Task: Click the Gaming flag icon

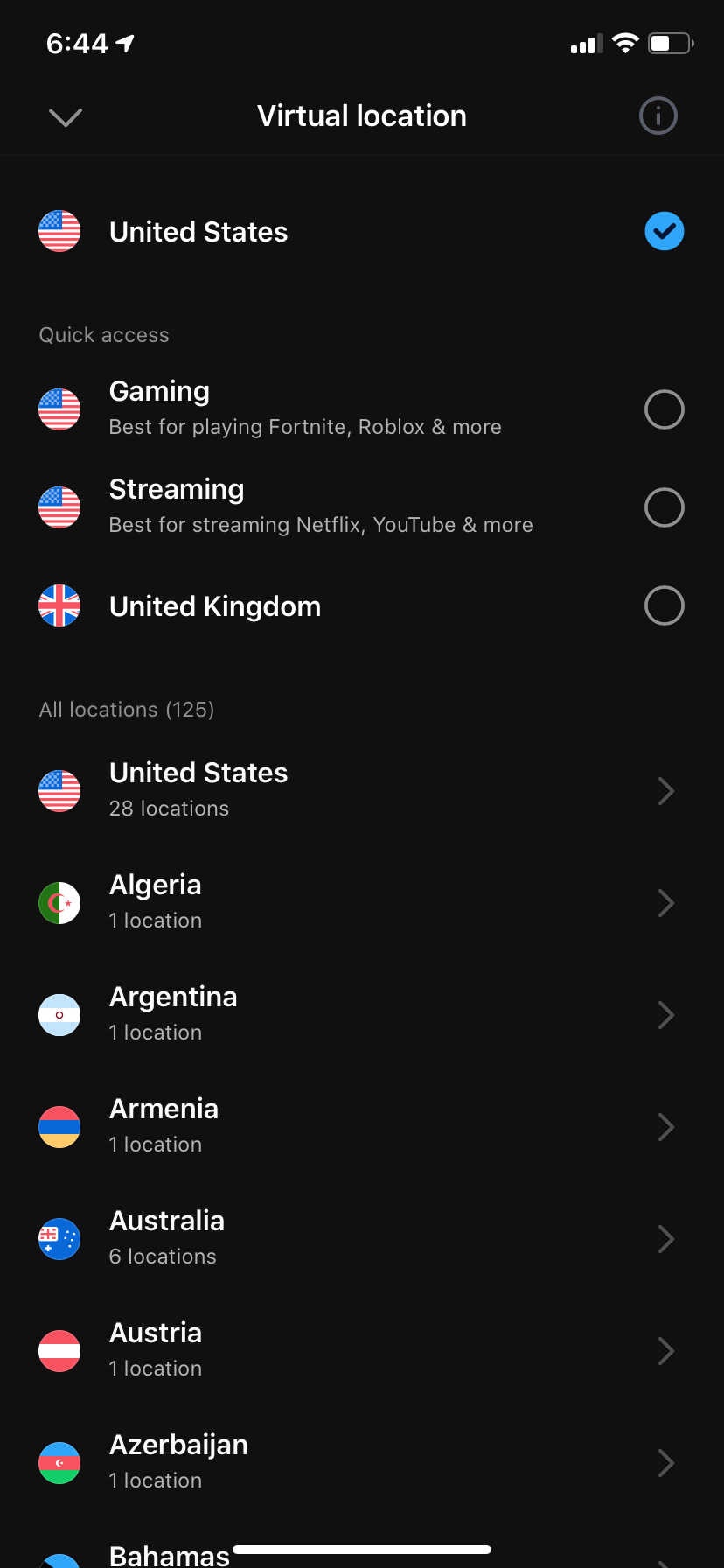Action: tap(59, 409)
